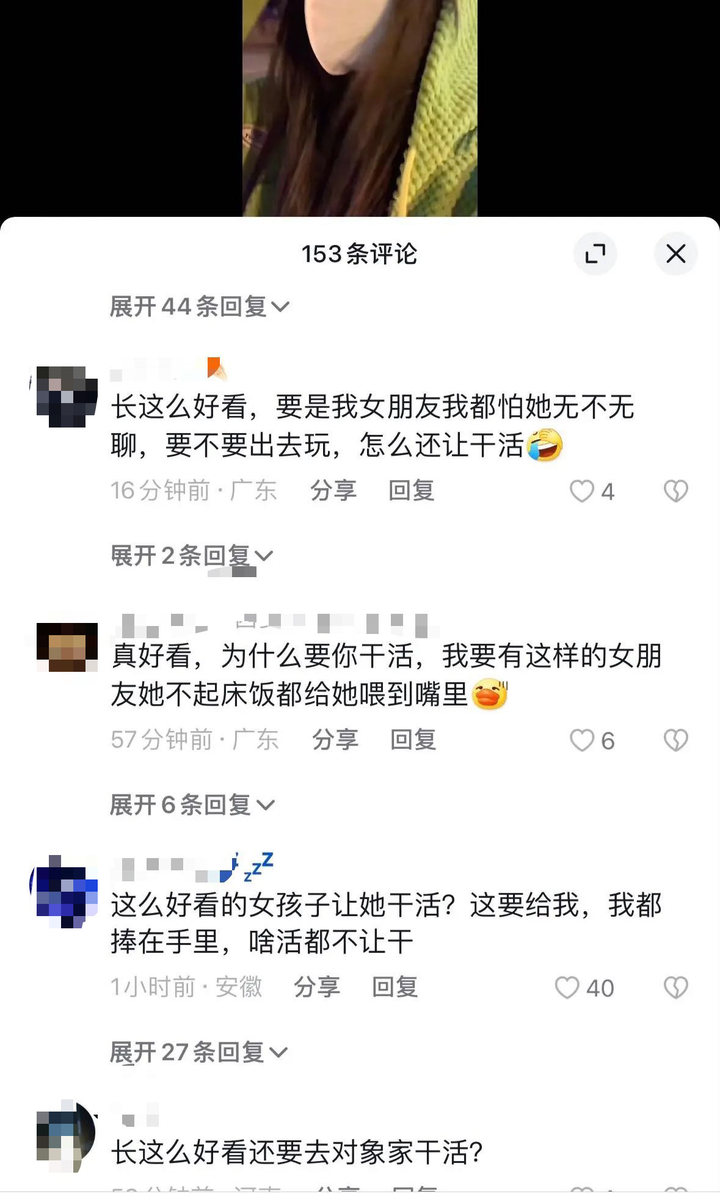This screenshot has width=720, height=1194.
Task: Dislike the comment posted 16分钟前
Action: pyautogui.click(x=676, y=491)
